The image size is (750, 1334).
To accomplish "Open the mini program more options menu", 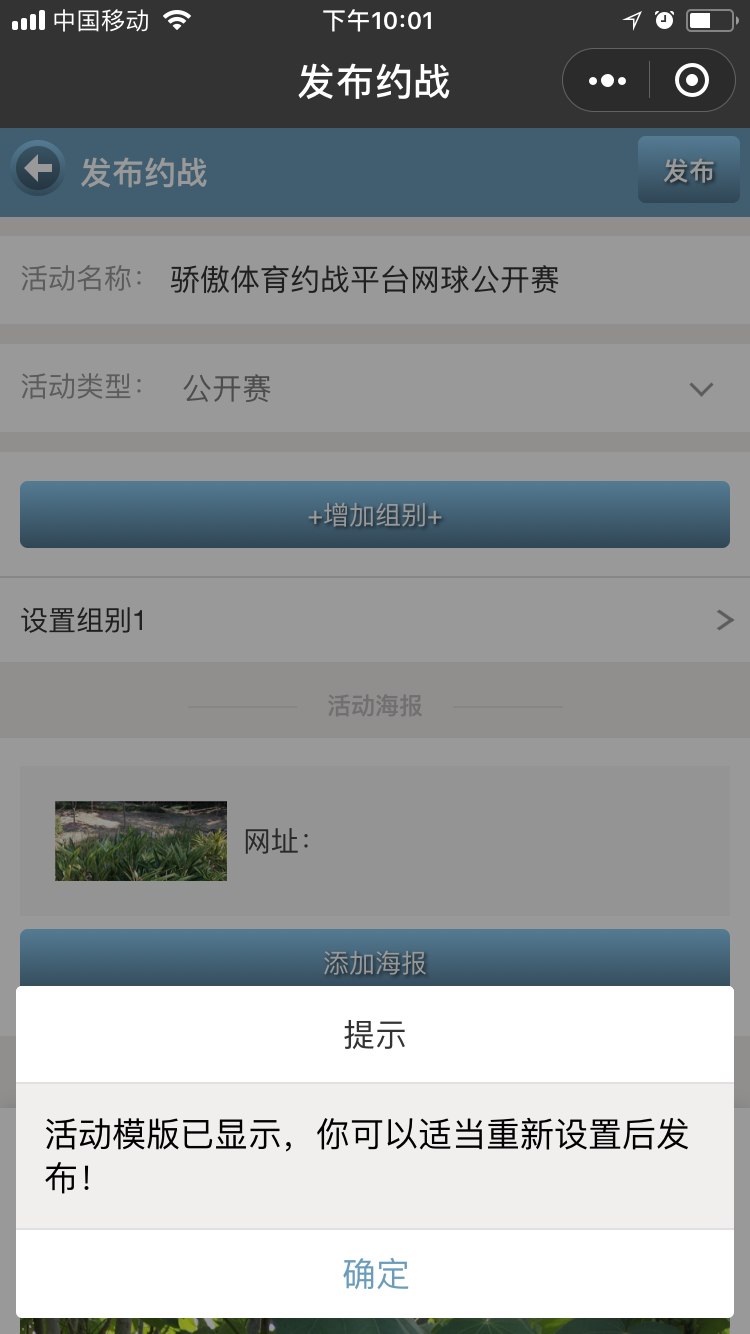I will click(x=608, y=80).
